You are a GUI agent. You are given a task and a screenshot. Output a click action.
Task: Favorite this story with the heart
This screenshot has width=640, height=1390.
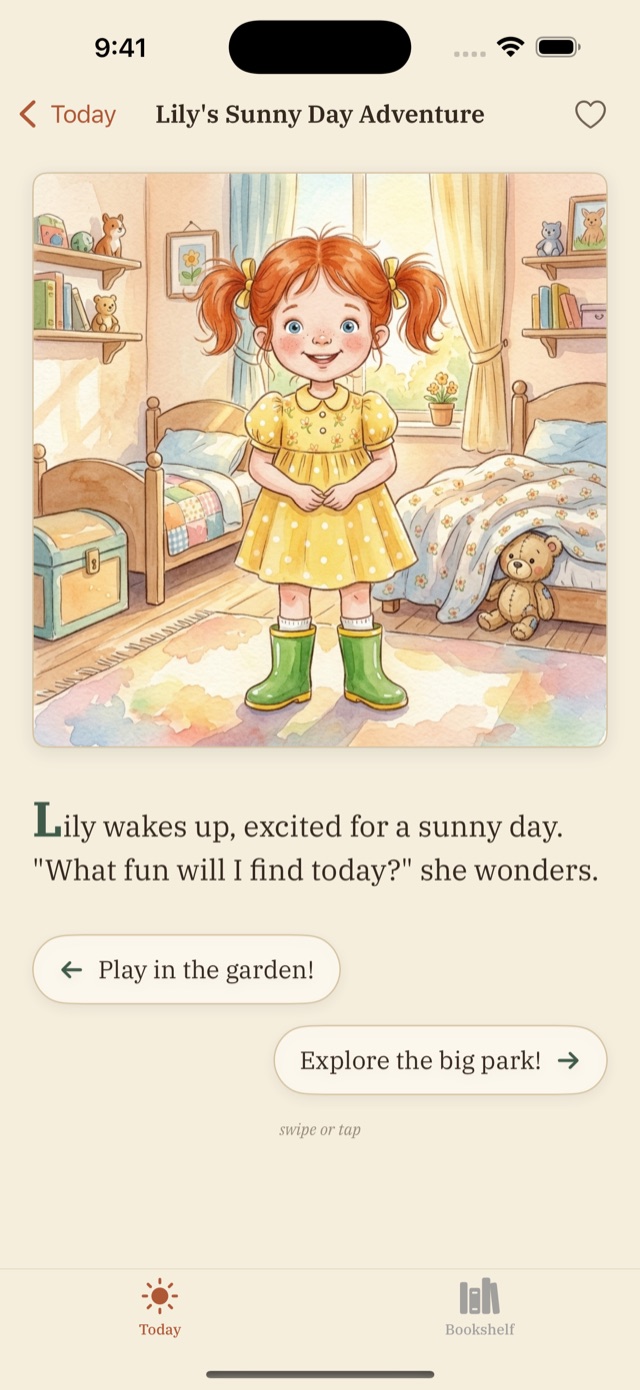tap(590, 115)
